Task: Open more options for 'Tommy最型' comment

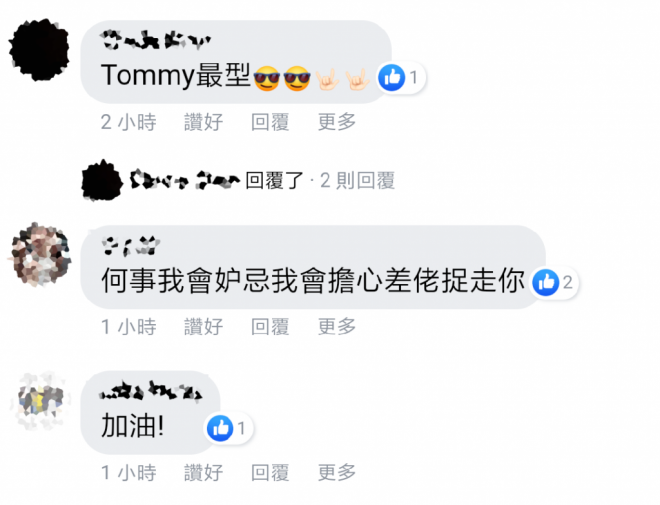Action: [337, 122]
